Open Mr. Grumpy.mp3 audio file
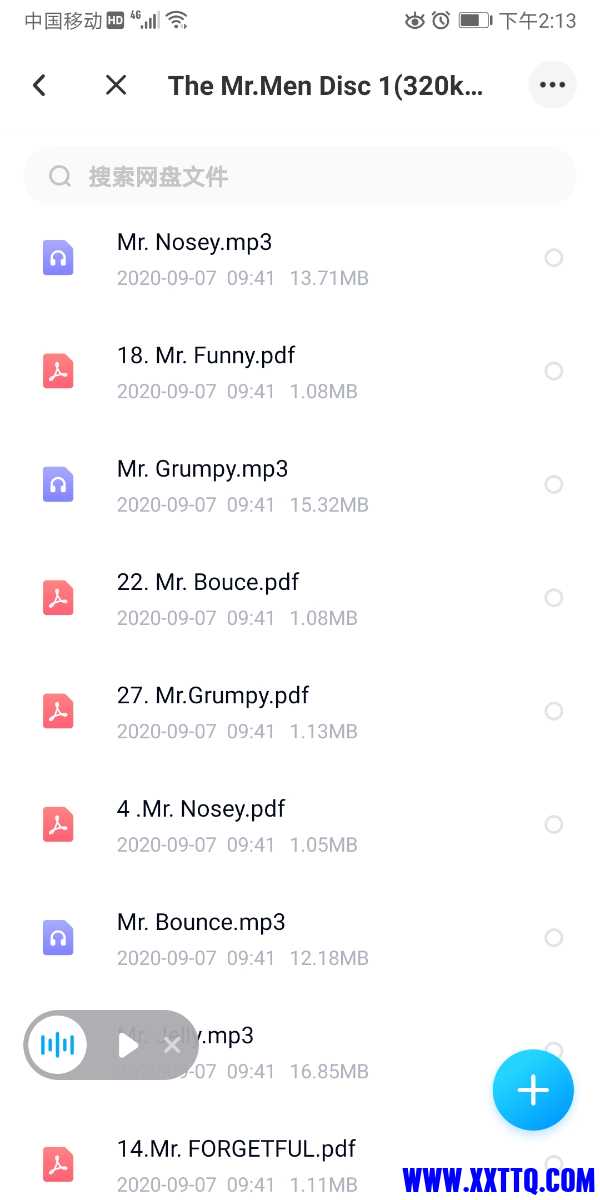 coord(202,469)
